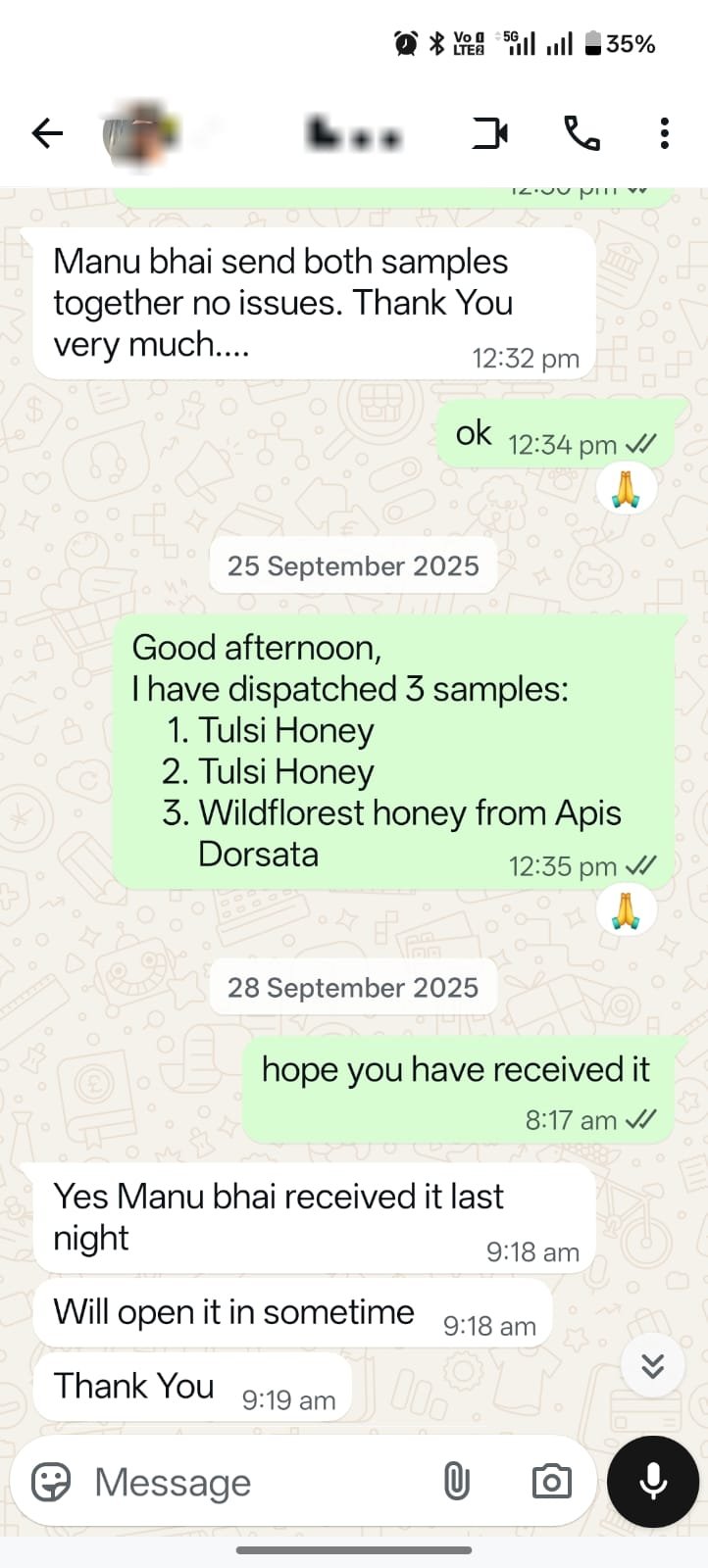View the reaction on the ok message

click(626, 488)
